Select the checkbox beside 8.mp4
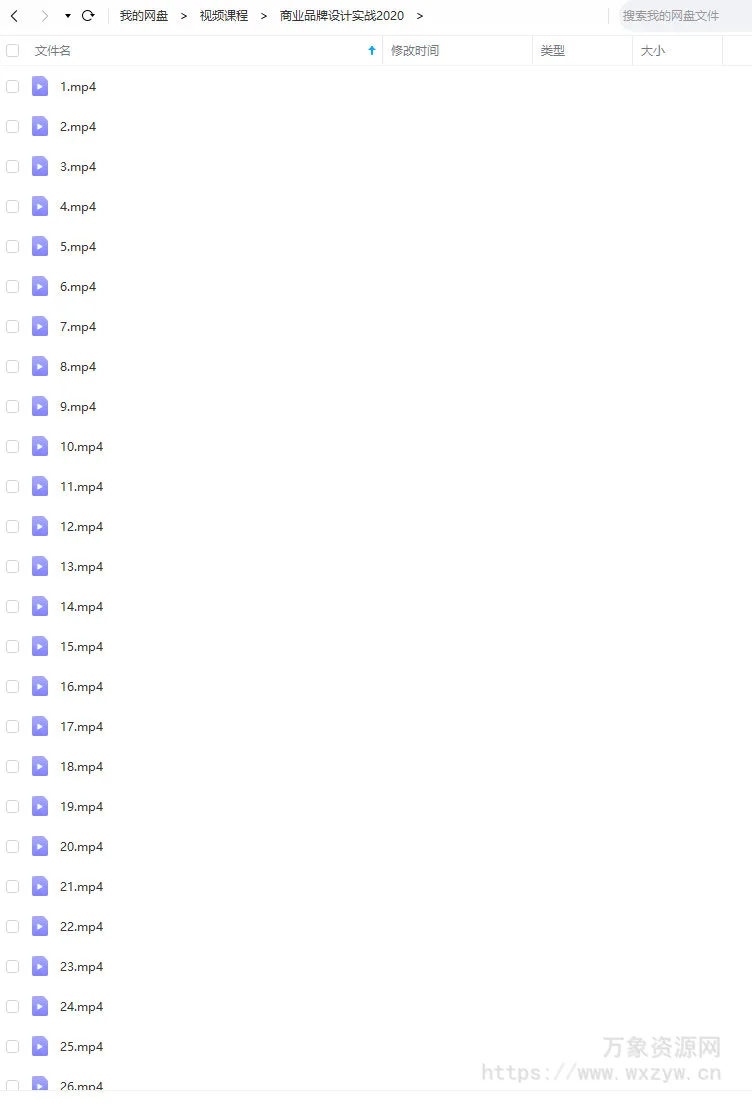Image resolution: width=752 pixels, height=1107 pixels. [13, 367]
